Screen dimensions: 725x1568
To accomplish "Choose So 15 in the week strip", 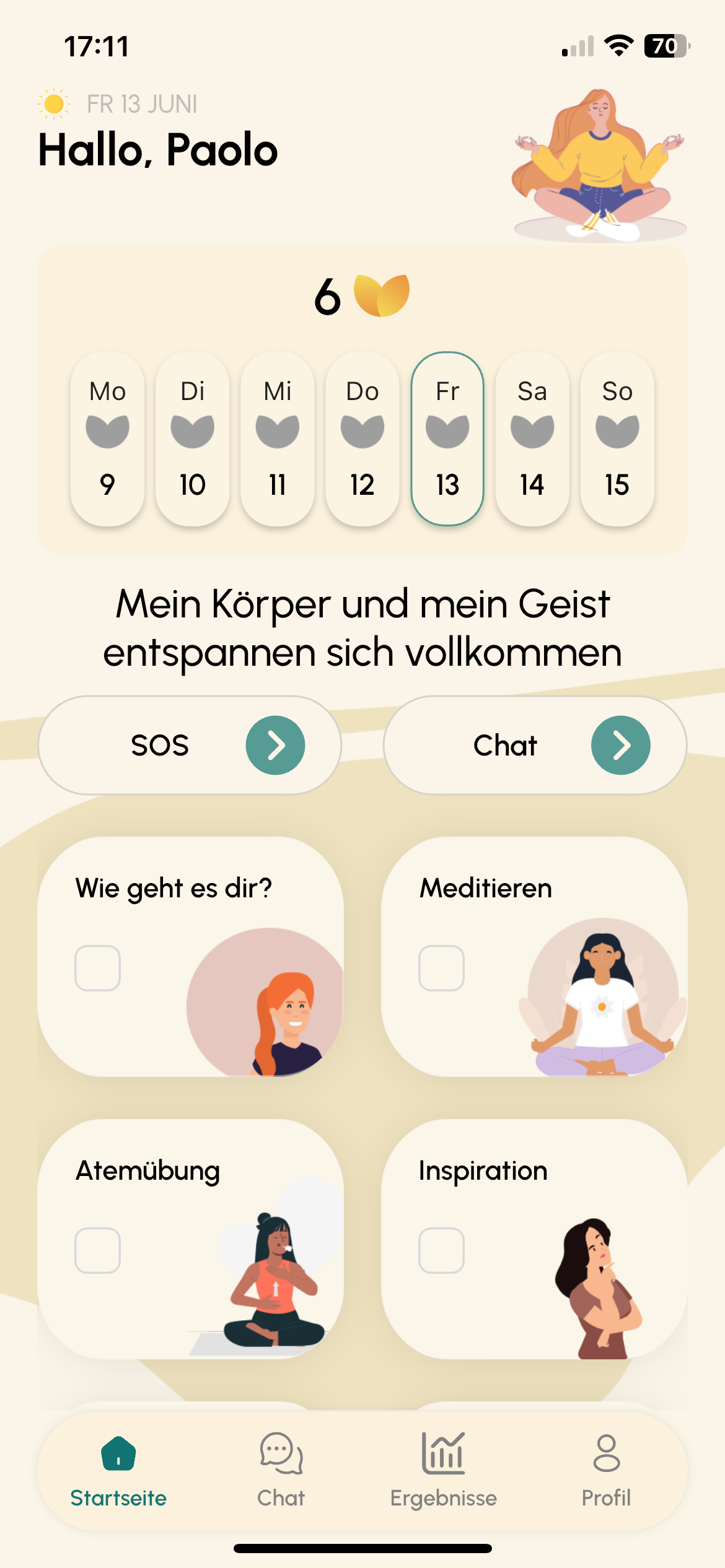I will tap(617, 438).
